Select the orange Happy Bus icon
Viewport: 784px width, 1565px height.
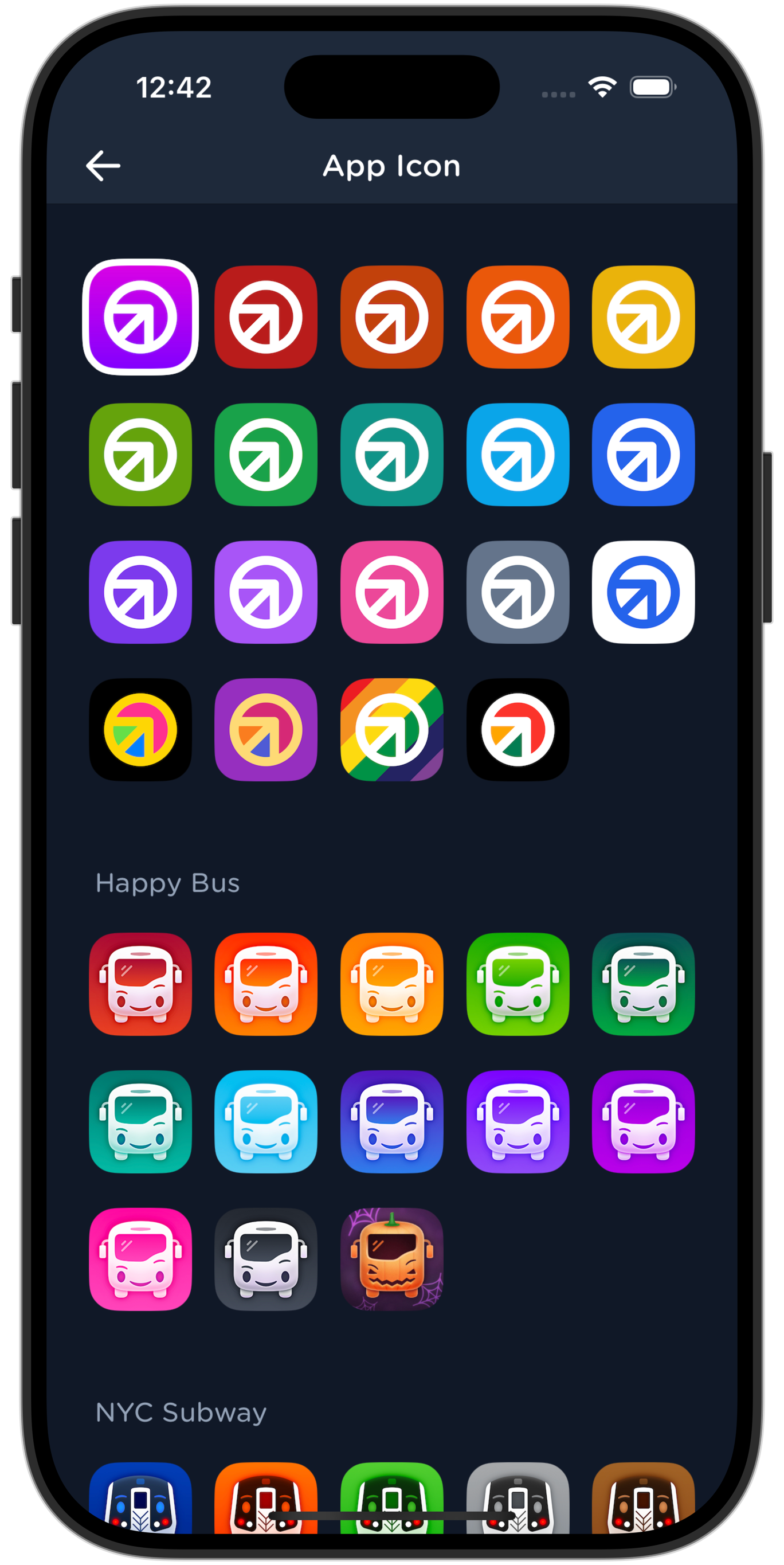(391, 984)
